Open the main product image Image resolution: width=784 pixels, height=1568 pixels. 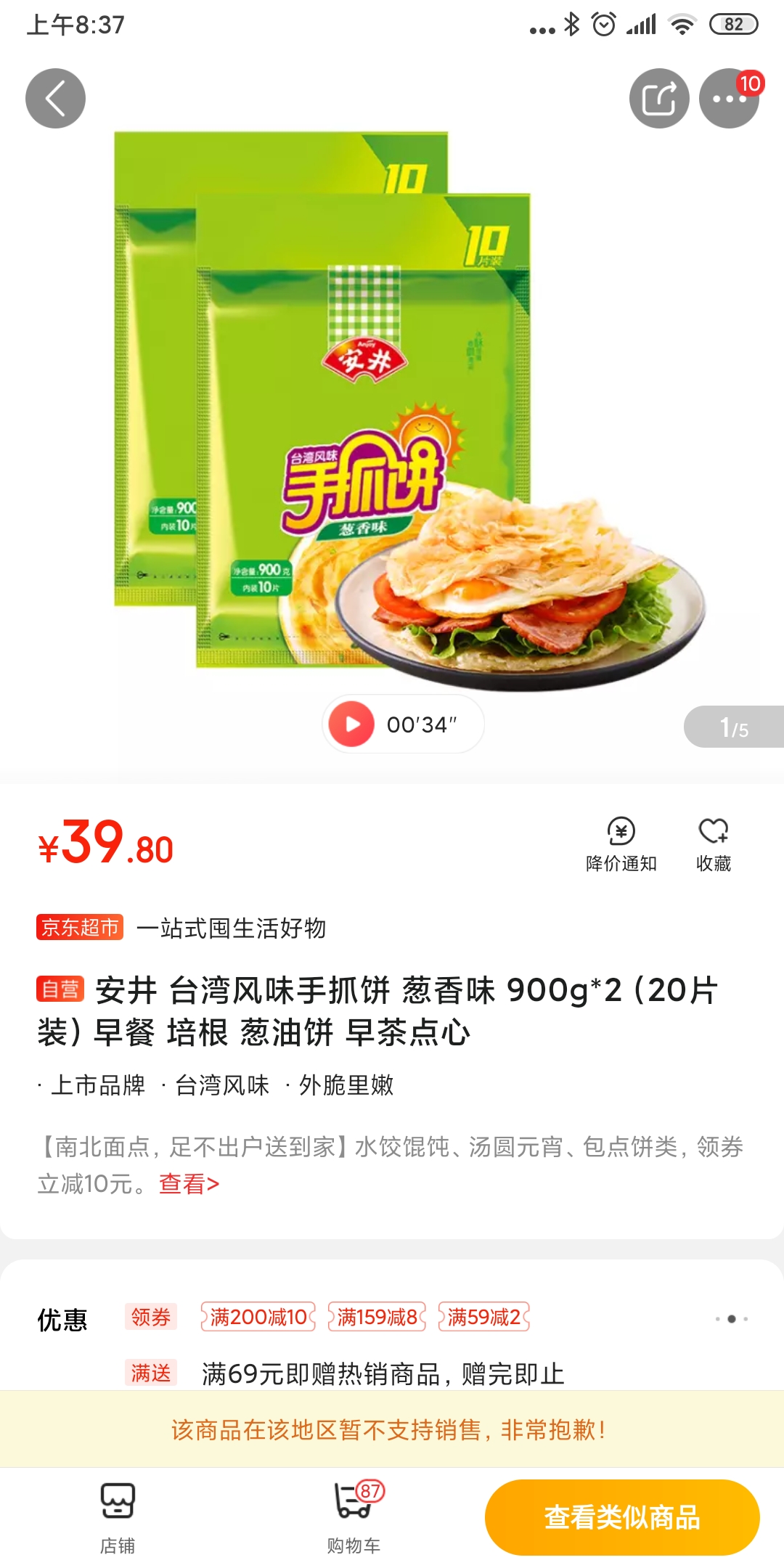coord(392,407)
